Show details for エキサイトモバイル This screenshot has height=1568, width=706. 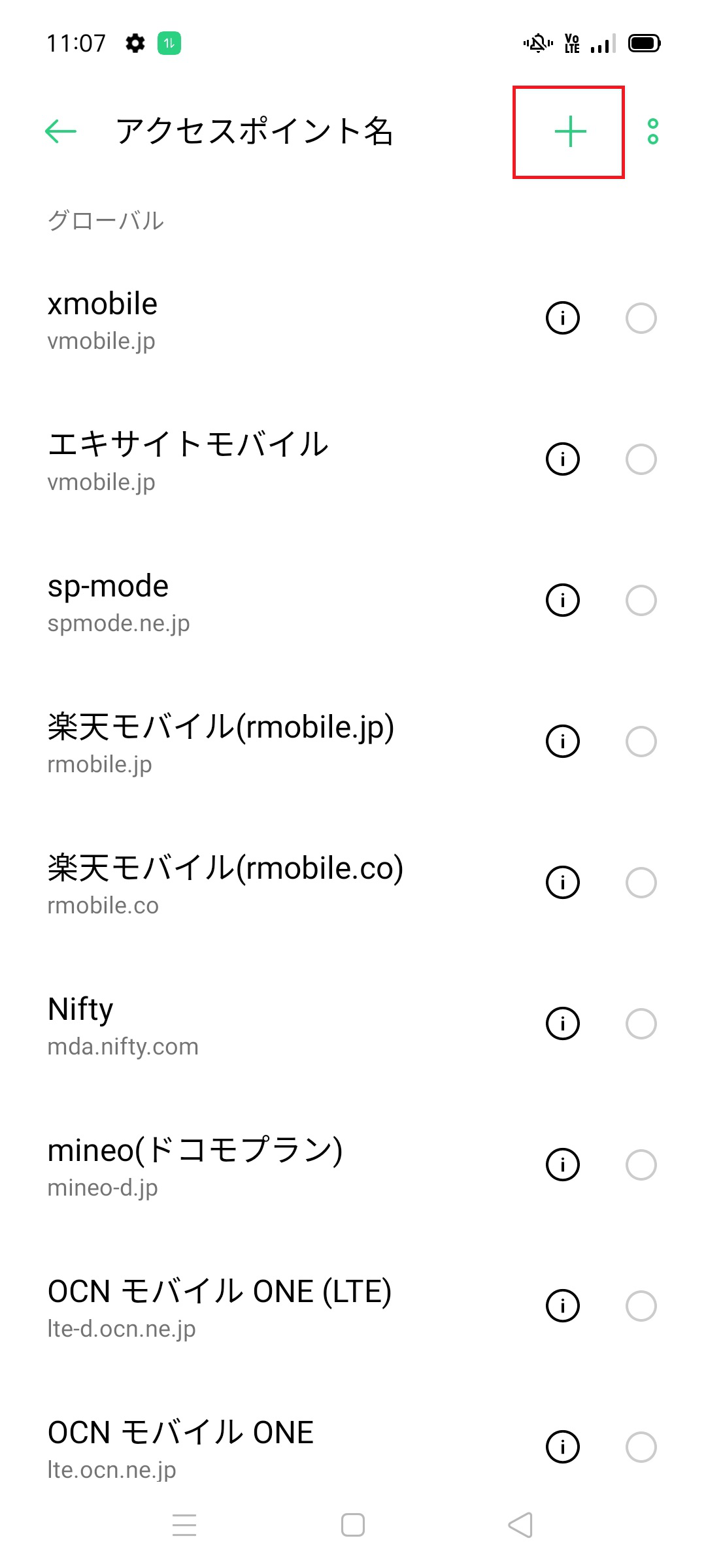pos(562,459)
